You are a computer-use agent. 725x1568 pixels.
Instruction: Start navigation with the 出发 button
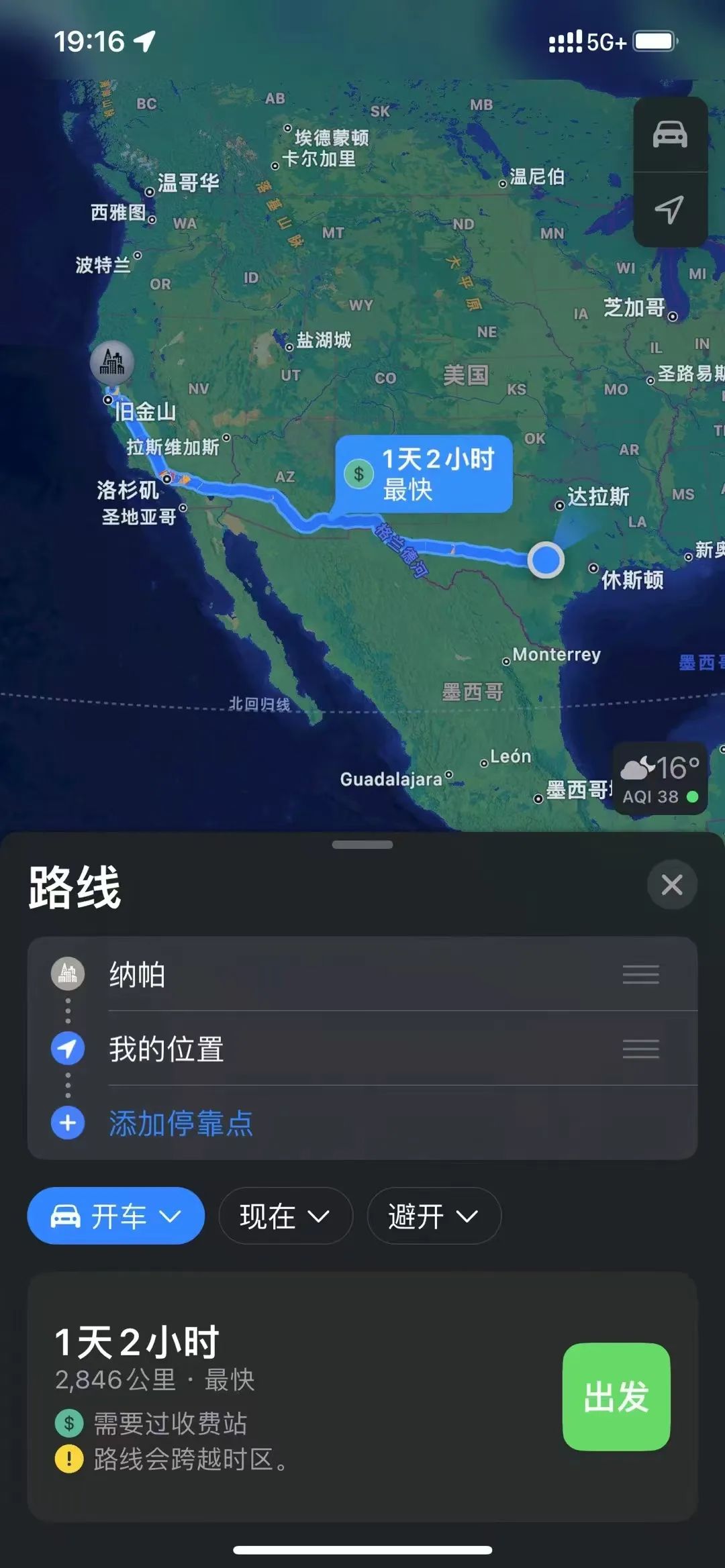616,1397
